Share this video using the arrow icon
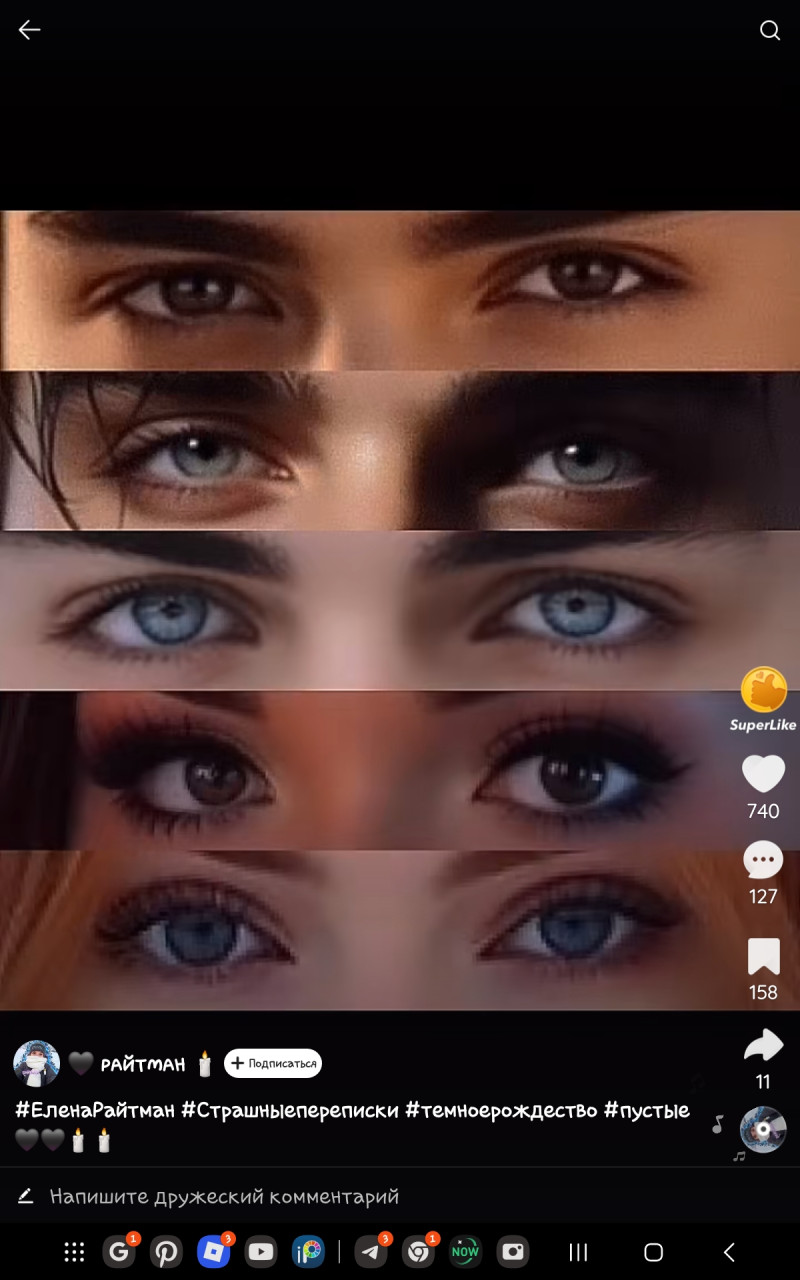Screen dimensions: 800x1280 pyautogui.click(x=763, y=1046)
